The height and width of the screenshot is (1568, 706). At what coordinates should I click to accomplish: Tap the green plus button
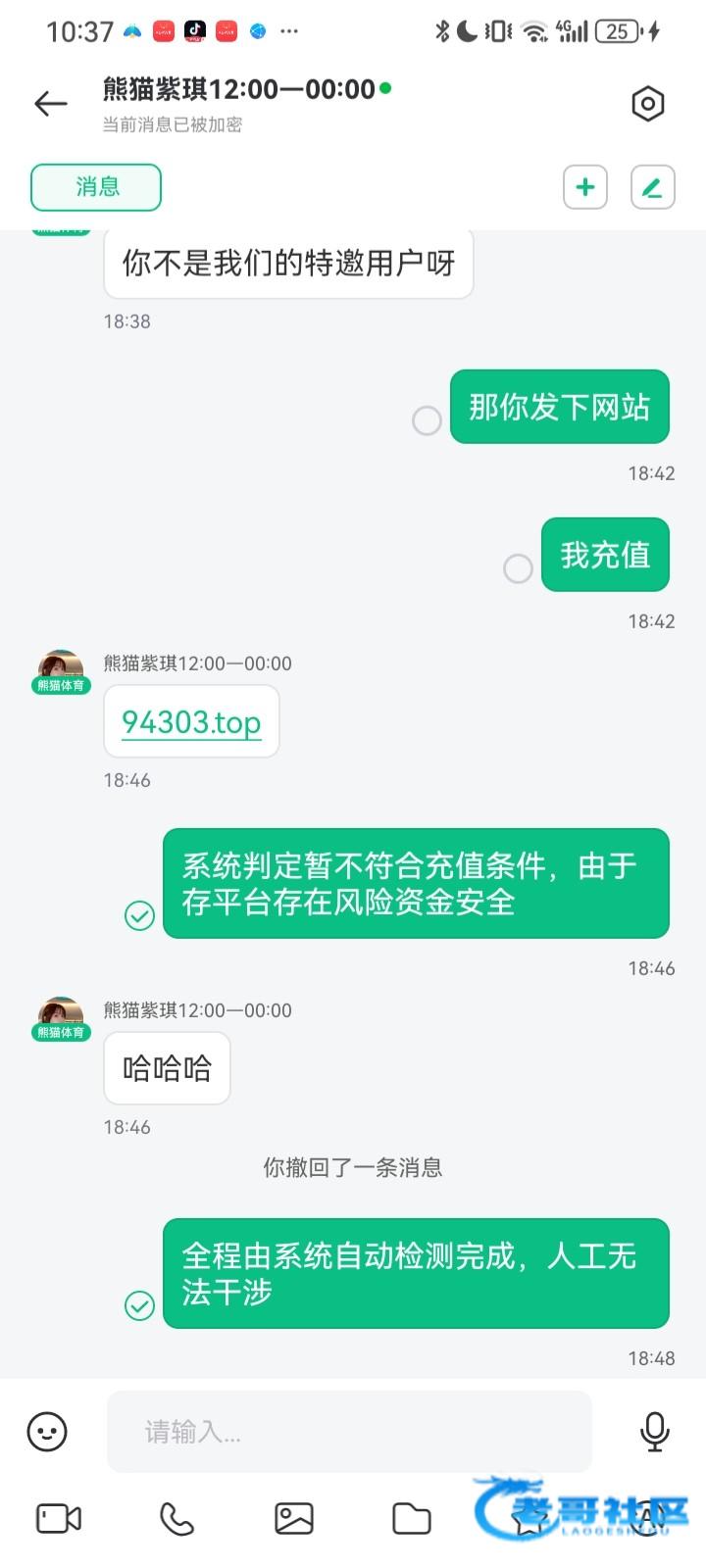585,187
